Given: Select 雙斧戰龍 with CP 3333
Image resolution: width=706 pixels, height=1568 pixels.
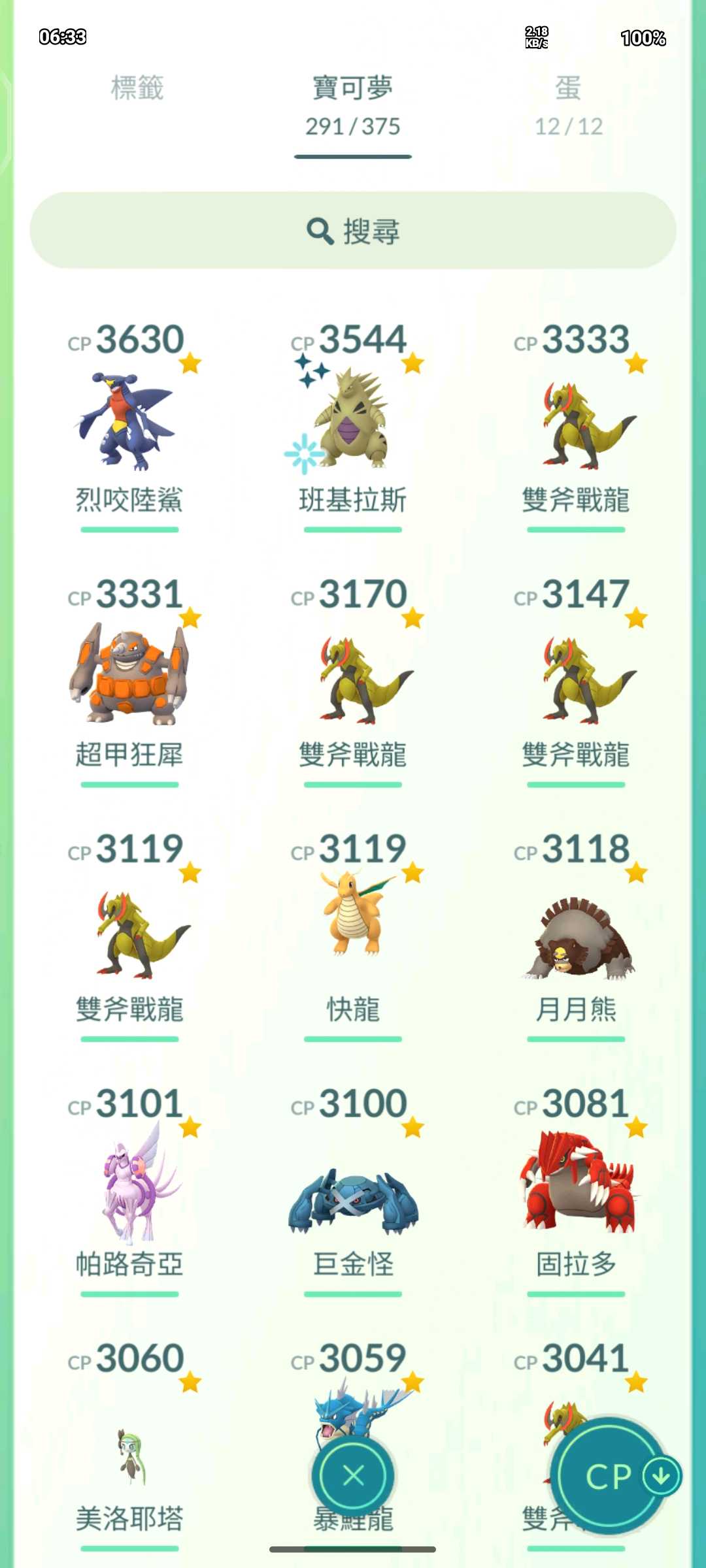Looking at the screenshot, I should pyautogui.click(x=576, y=423).
